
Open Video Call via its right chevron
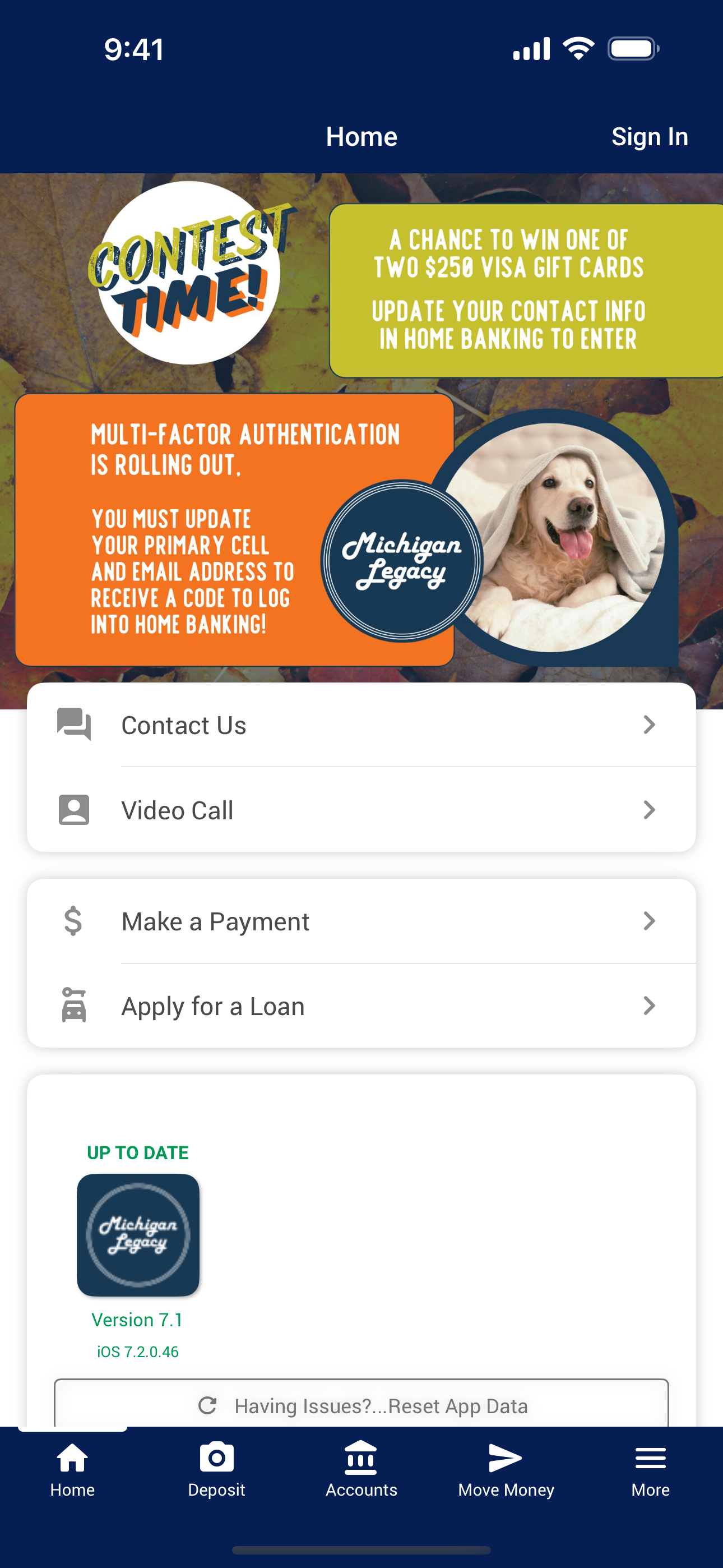(x=650, y=810)
